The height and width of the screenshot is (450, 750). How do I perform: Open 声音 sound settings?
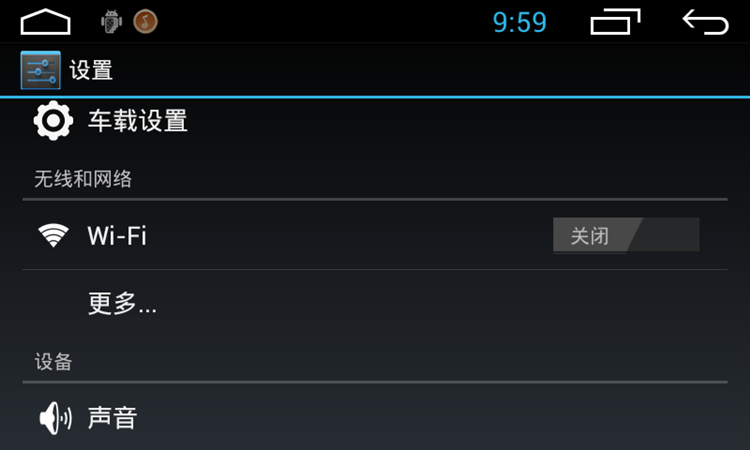pos(112,417)
